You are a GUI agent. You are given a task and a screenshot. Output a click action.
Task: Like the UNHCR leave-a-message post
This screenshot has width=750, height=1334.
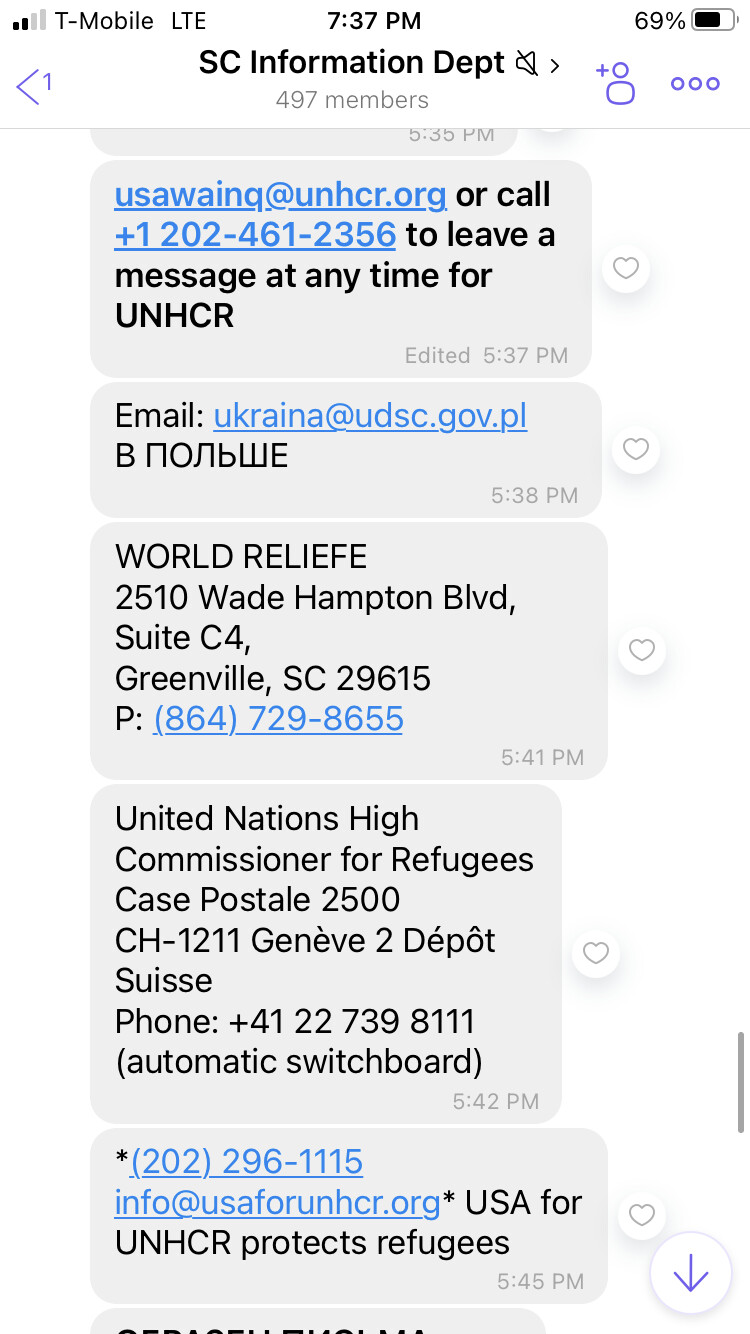point(626,268)
